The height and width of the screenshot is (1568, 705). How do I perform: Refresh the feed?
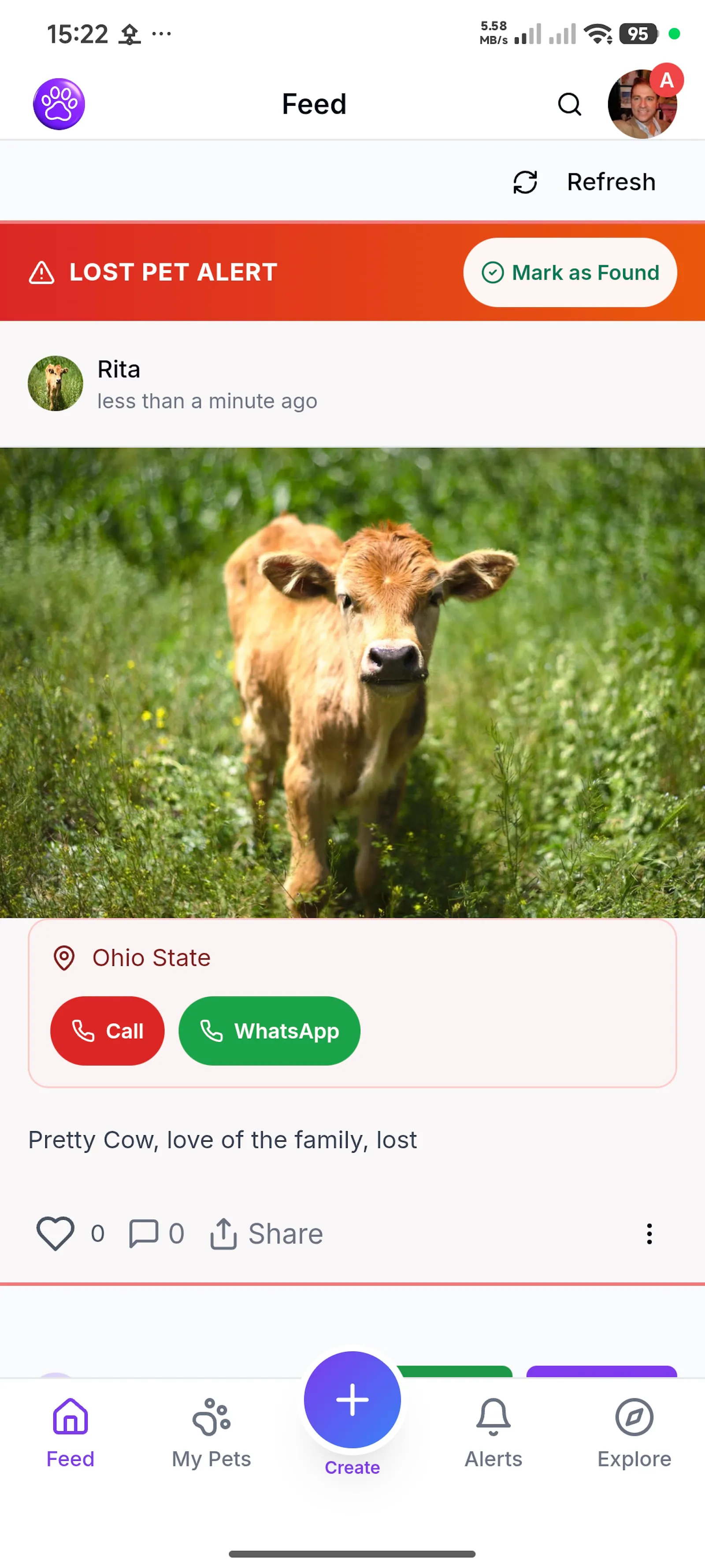pos(584,182)
